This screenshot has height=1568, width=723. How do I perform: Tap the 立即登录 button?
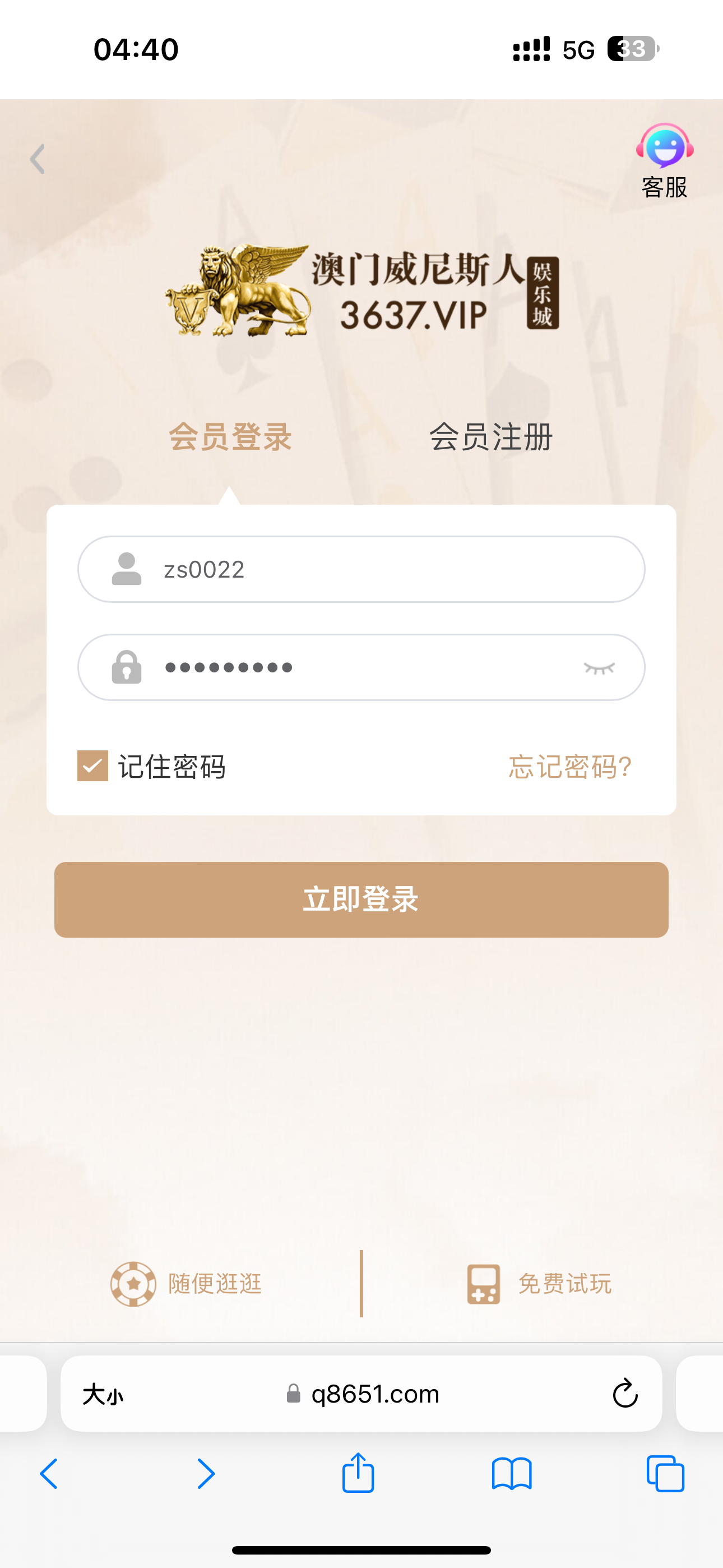coord(361,900)
